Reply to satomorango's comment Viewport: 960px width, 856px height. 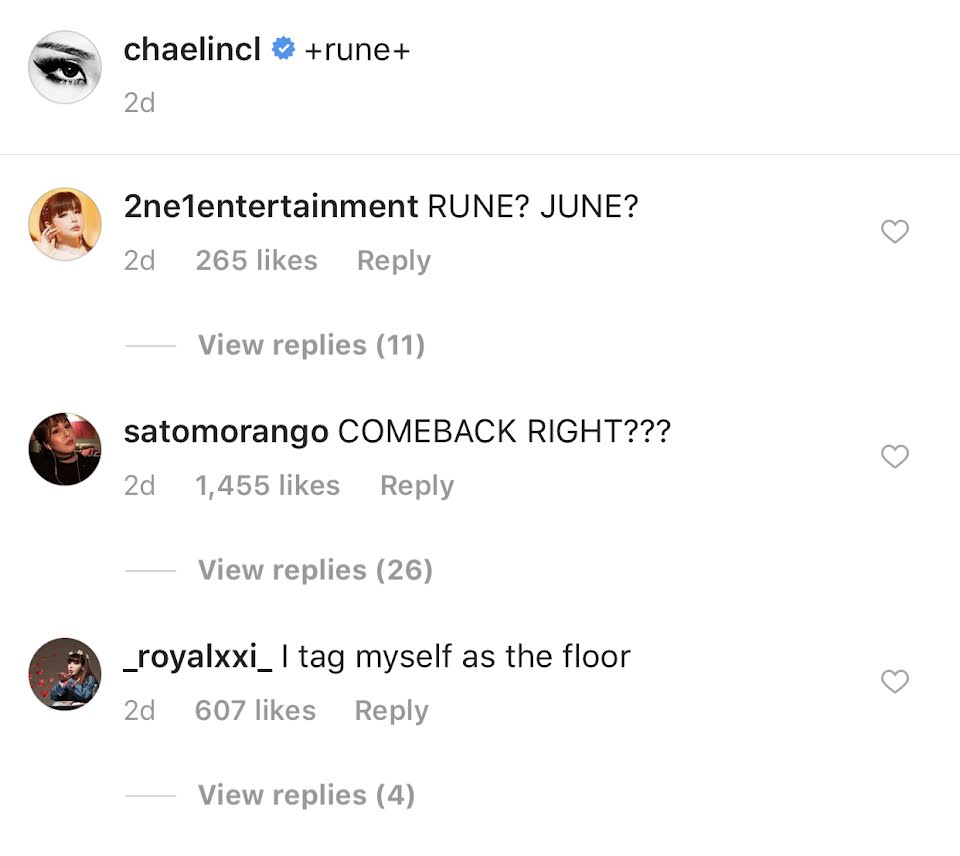click(417, 486)
